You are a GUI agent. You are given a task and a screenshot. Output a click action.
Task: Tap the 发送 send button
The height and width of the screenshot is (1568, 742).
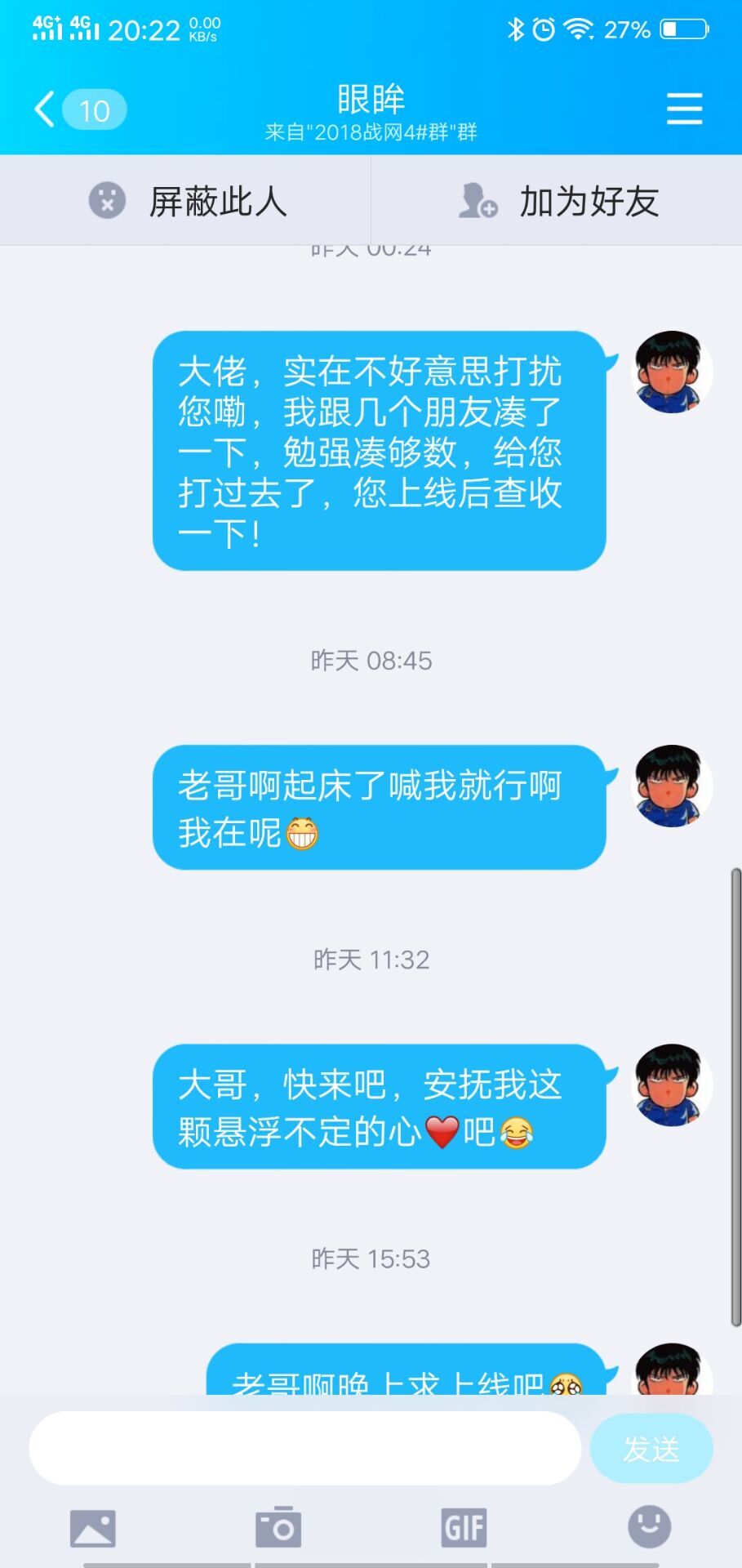click(651, 1448)
